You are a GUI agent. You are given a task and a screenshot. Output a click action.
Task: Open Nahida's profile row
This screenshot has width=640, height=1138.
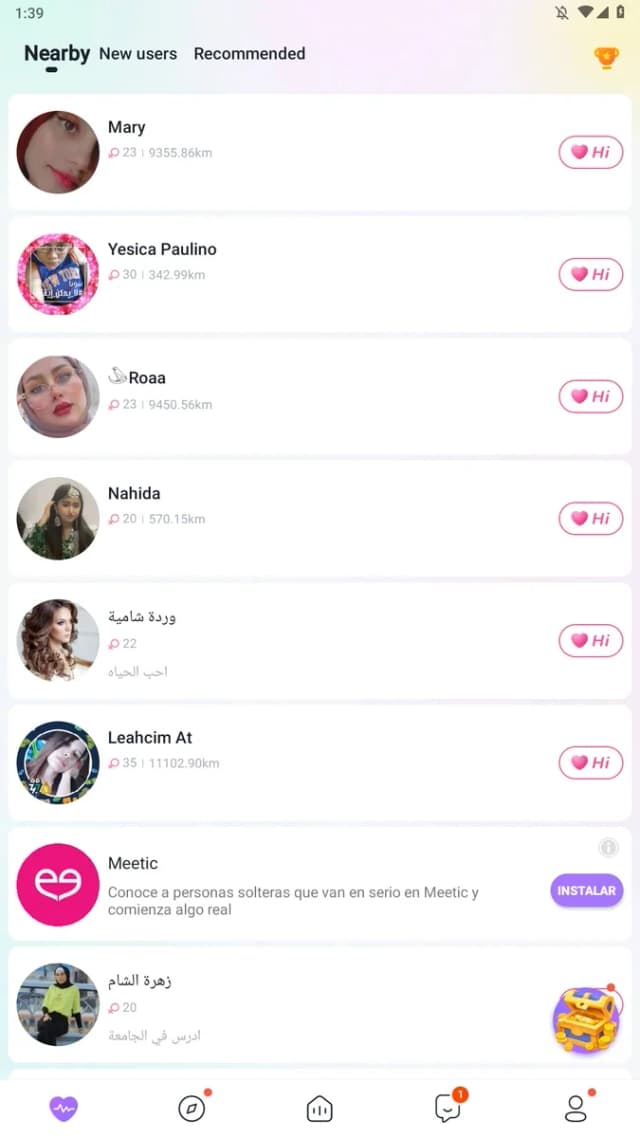click(x=319, y=518)
